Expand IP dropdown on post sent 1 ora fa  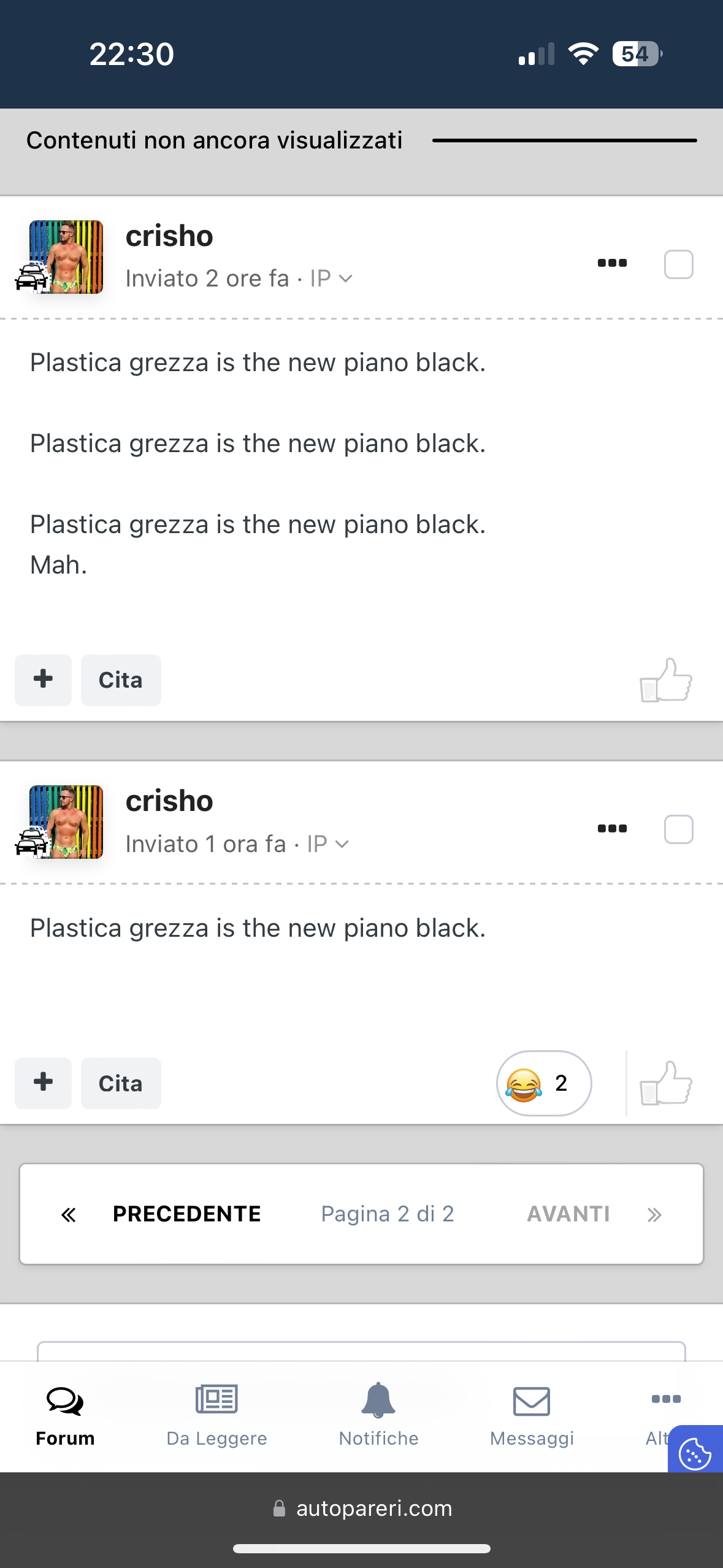pos(328,844)
